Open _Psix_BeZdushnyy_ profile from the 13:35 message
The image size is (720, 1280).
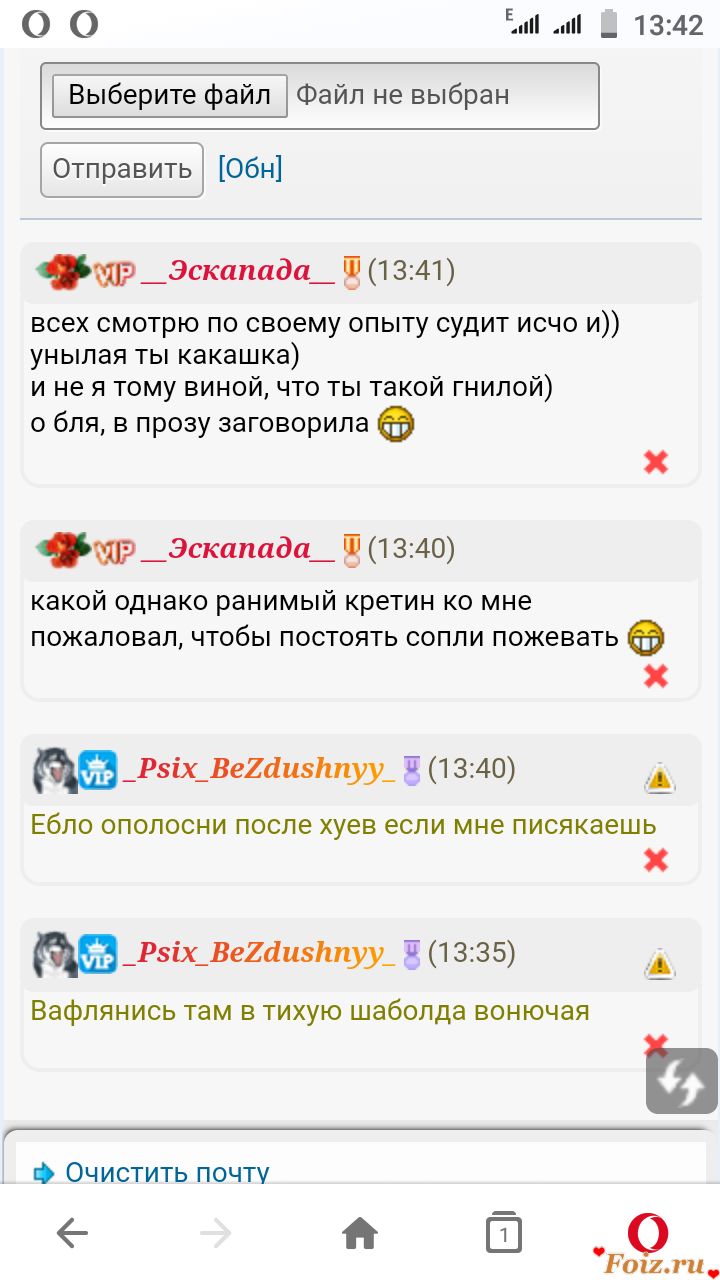pyautogui.click(x=258, y=953)
